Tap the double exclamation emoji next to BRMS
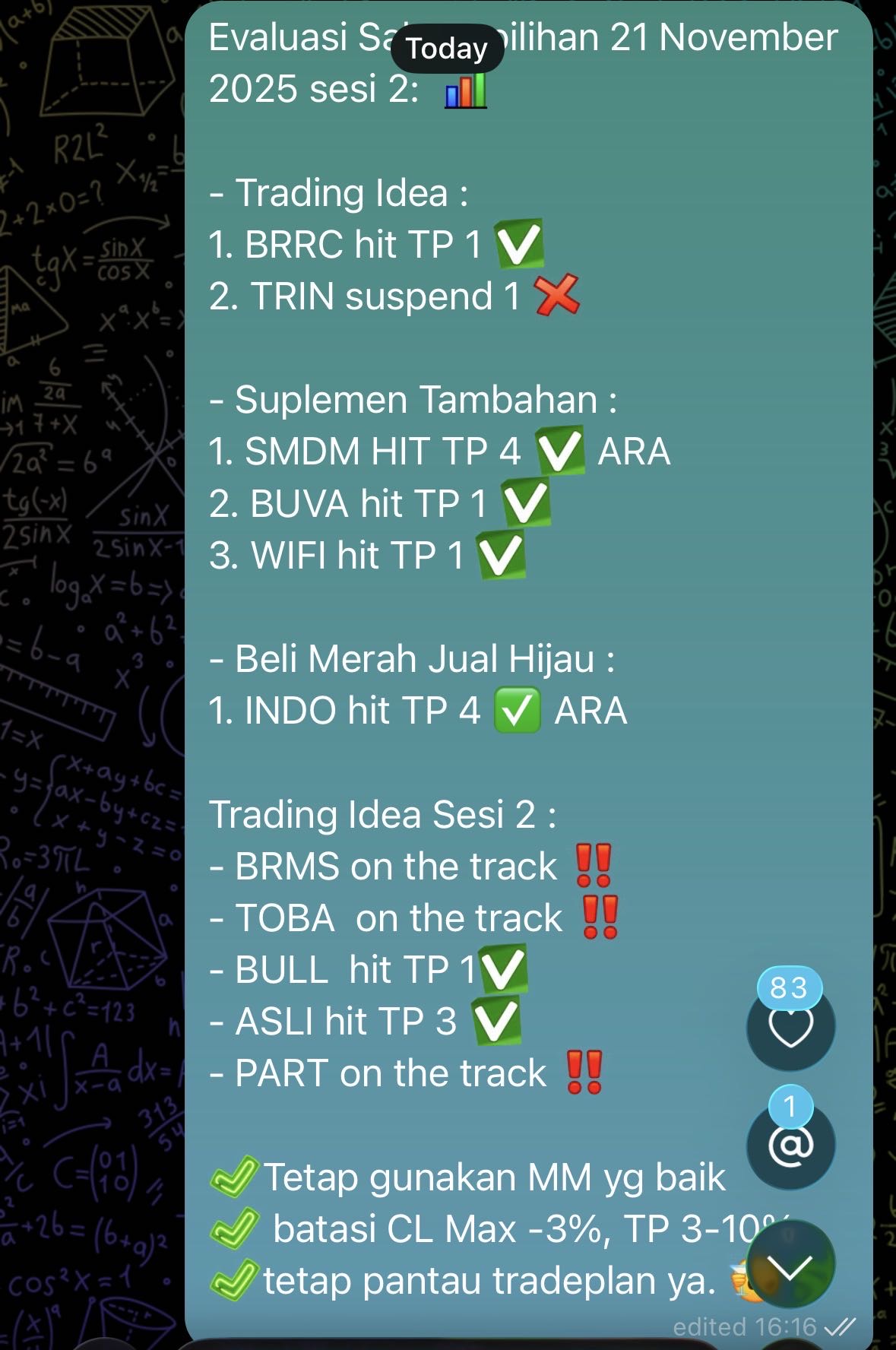Viewport: 896px width, 1350px height. (595, 865)
